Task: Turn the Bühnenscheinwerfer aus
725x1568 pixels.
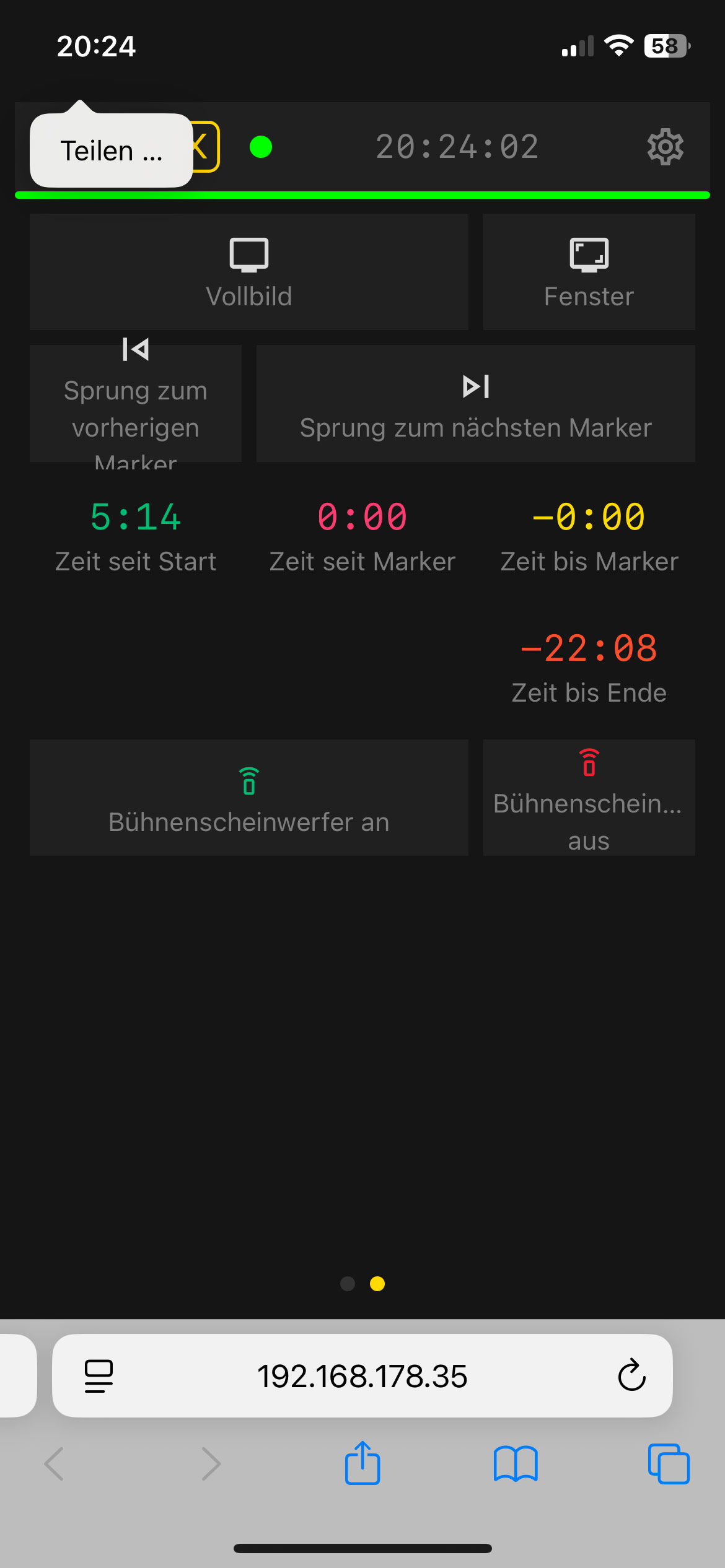Action: pyautogui.click(x=589, y=798)
